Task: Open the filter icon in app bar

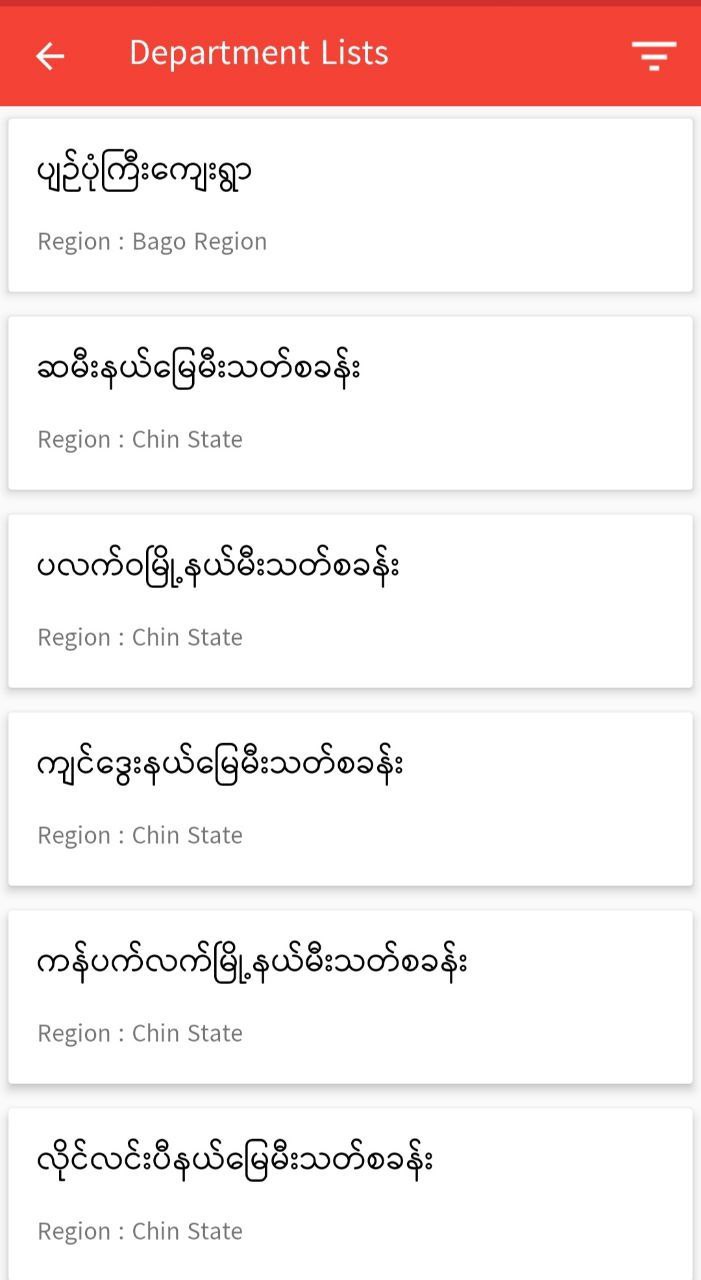Action: (x=654, y=56)
